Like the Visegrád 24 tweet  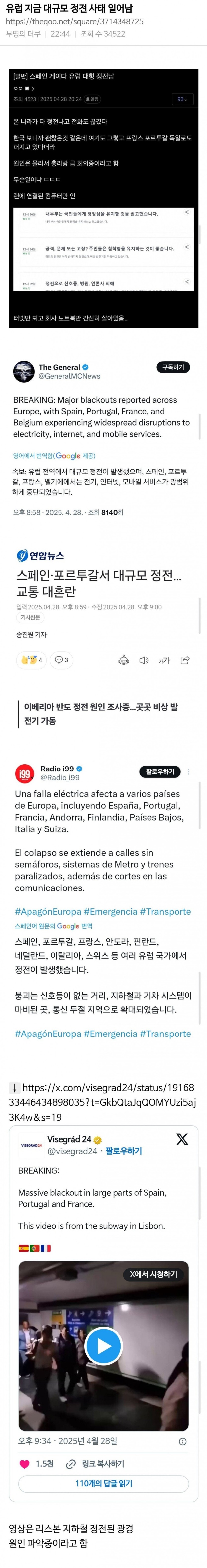point(24,1463)
